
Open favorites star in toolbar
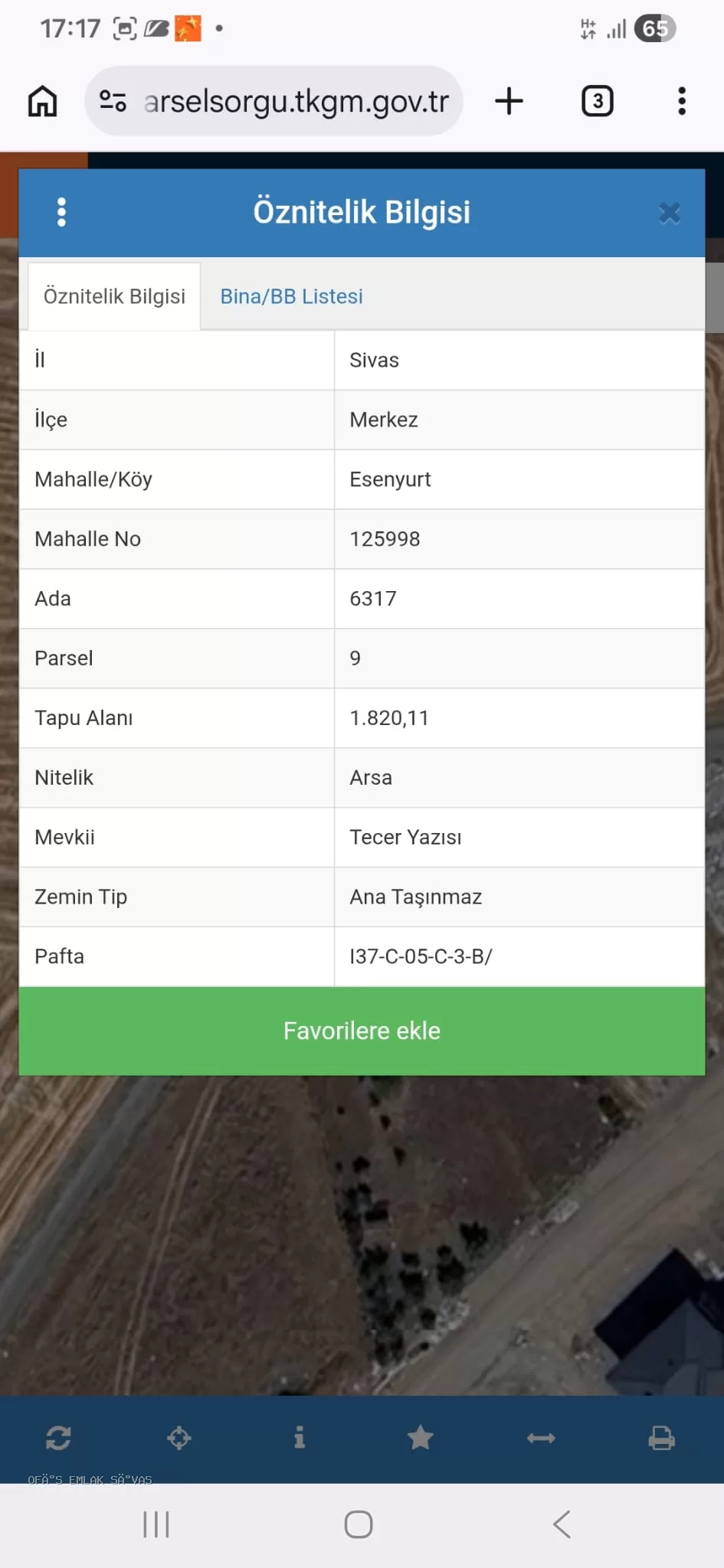click(420, 1437)
